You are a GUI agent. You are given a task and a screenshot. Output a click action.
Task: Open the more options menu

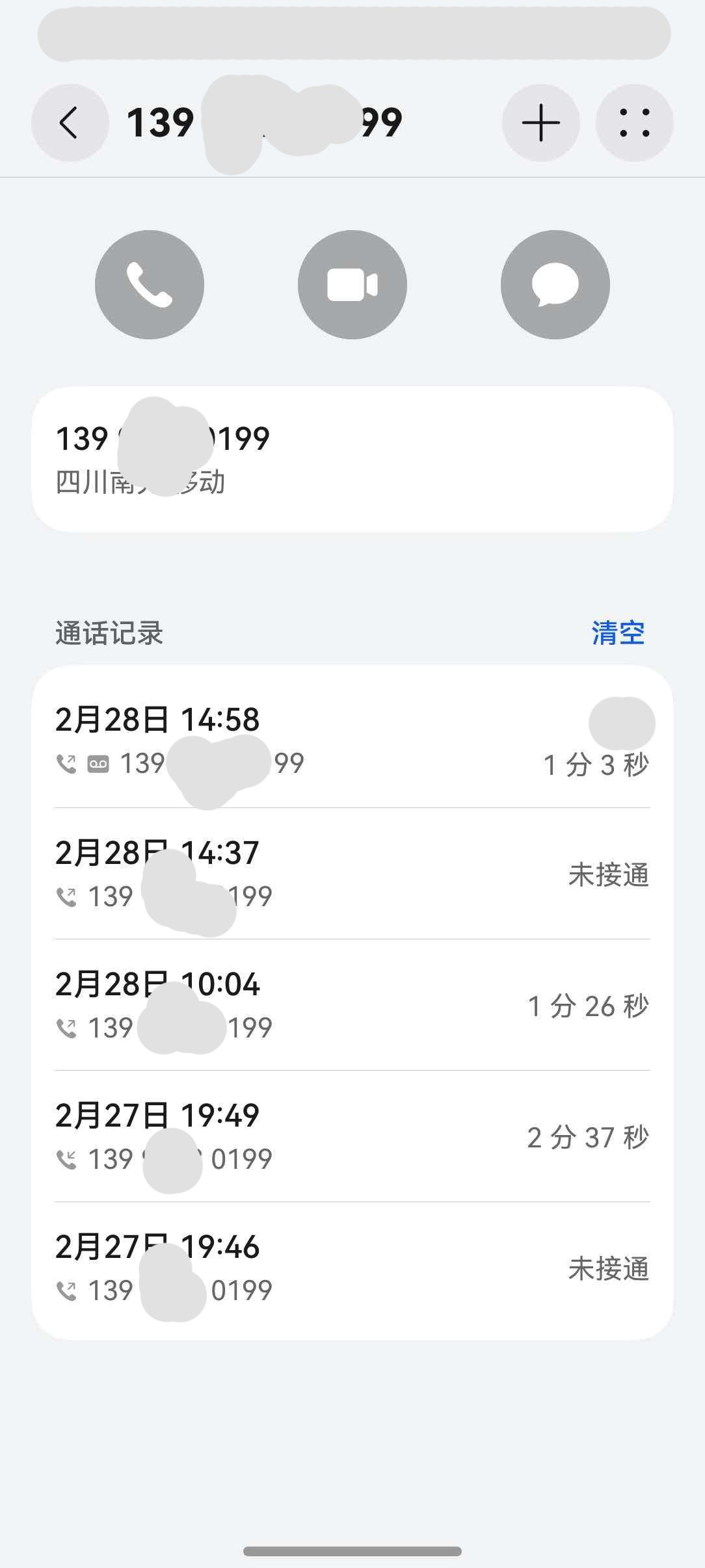634,123
